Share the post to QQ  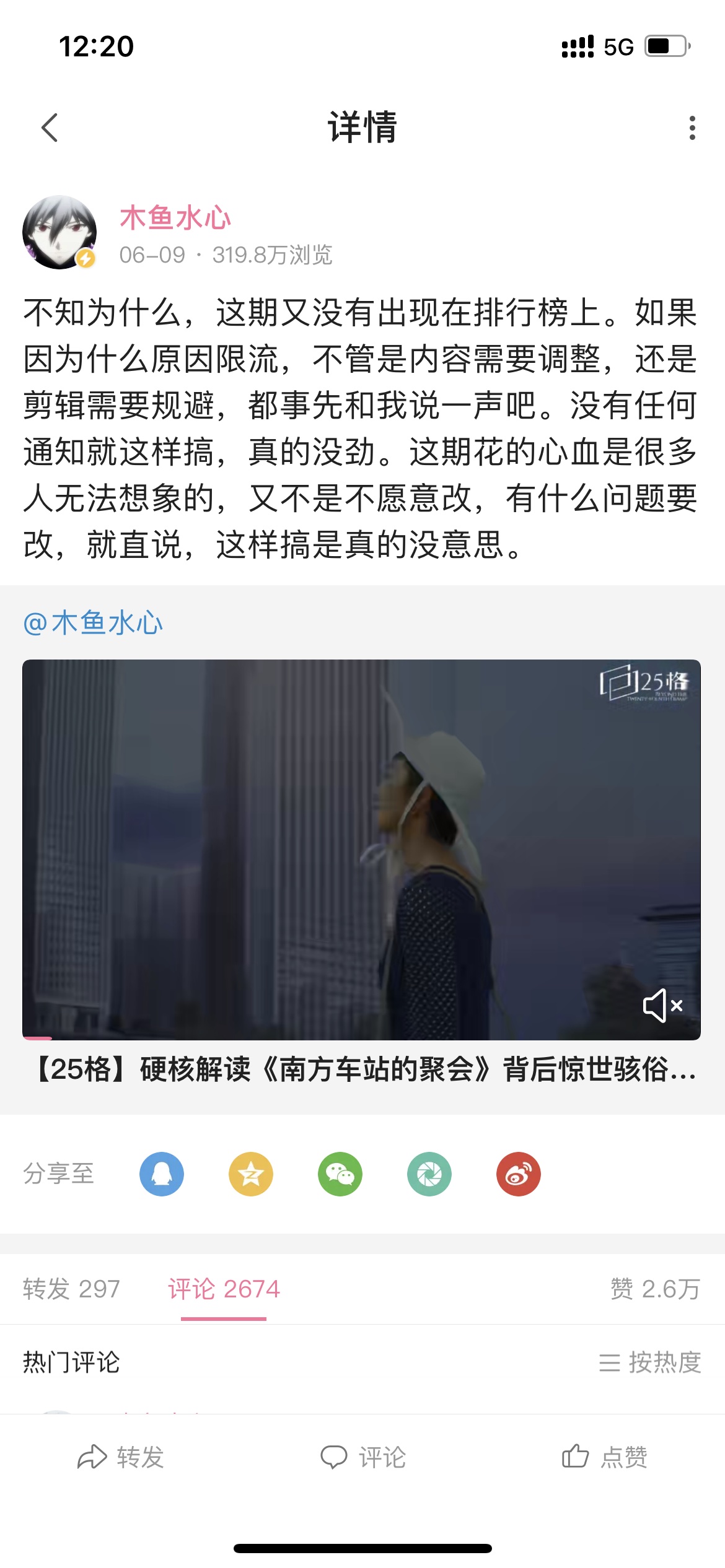(162, 1174)
